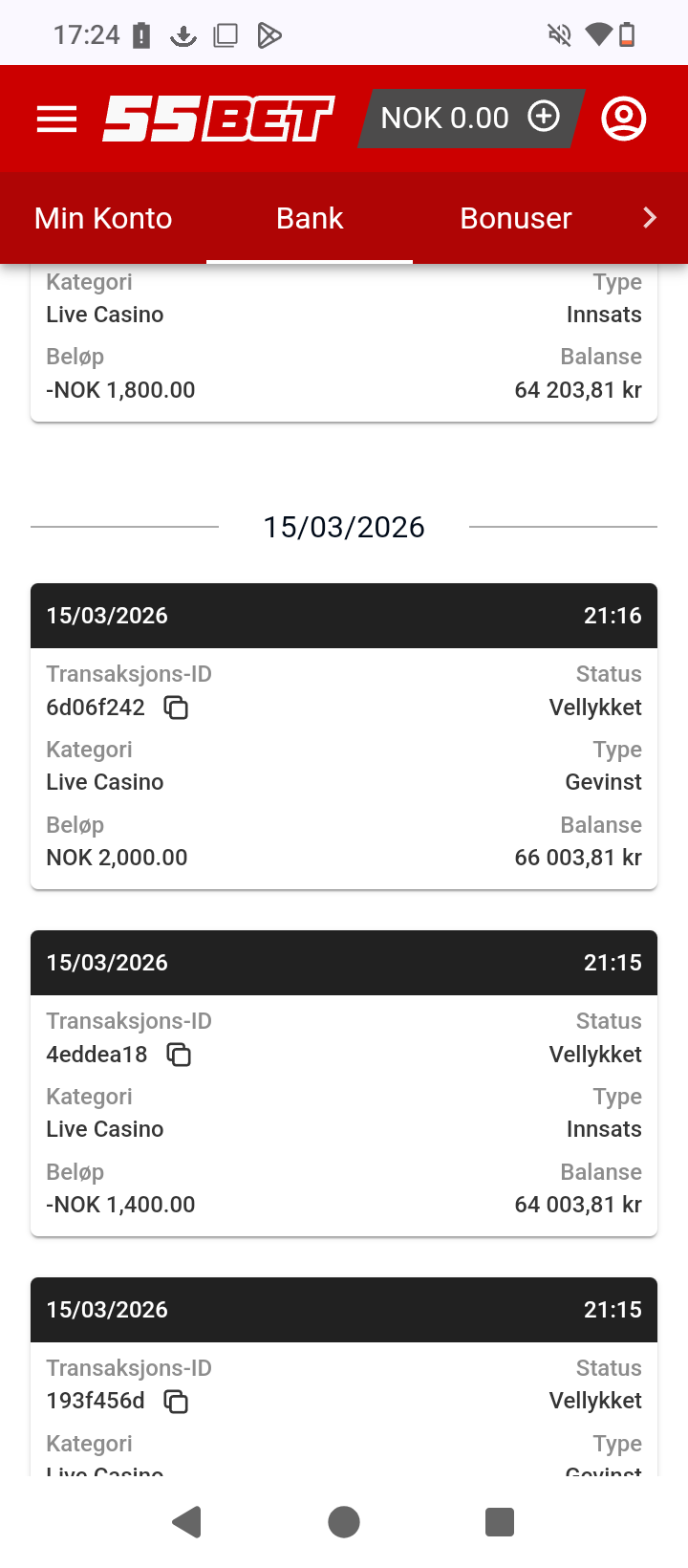Screen dimensions: 688x1568
Task: Tap the 55BET logo to go home
Action: pyautogui.click(x=219, y=119)
